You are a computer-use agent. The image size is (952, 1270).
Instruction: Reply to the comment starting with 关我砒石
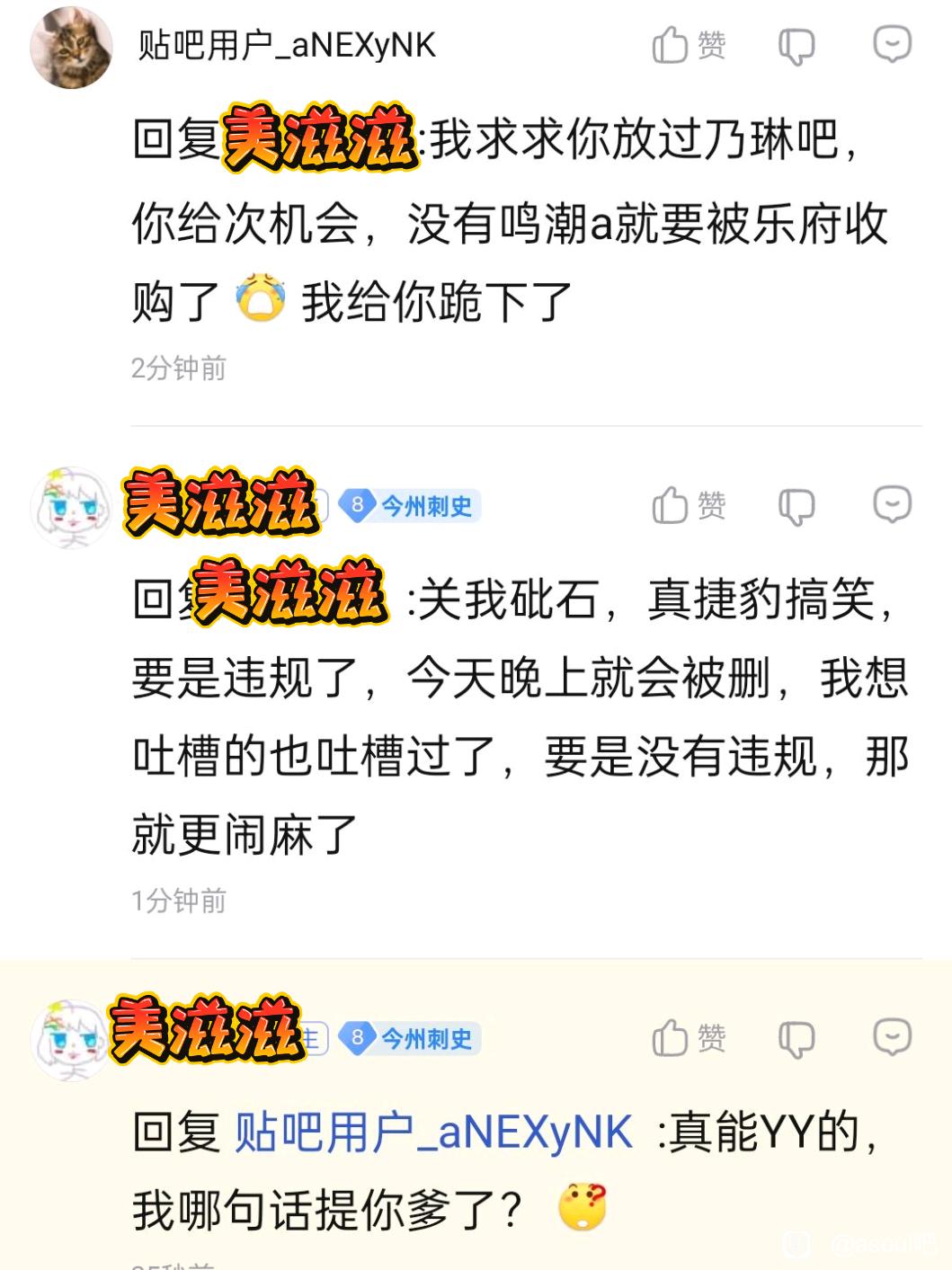click(892, 504)
